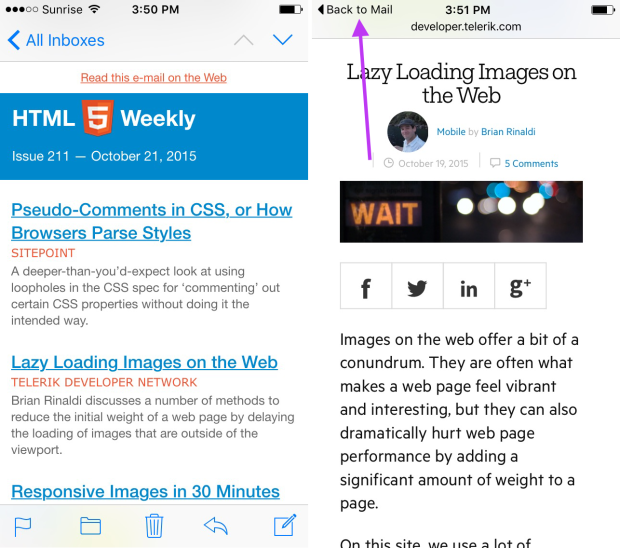Jump to the previous message with up arrow
Screen dimensions: 620x548
[243, 41]
